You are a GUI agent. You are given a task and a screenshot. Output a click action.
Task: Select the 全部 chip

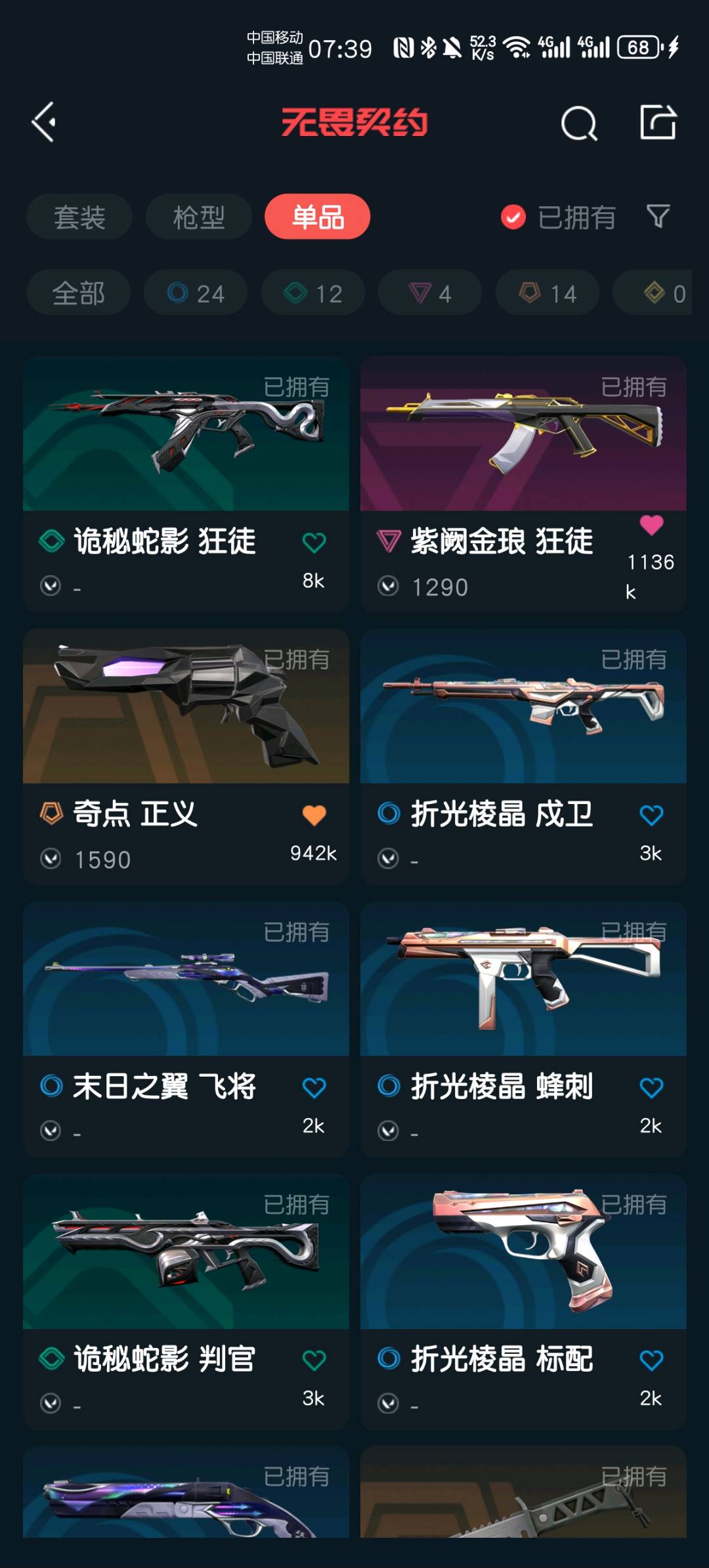(x=78, y=293)
